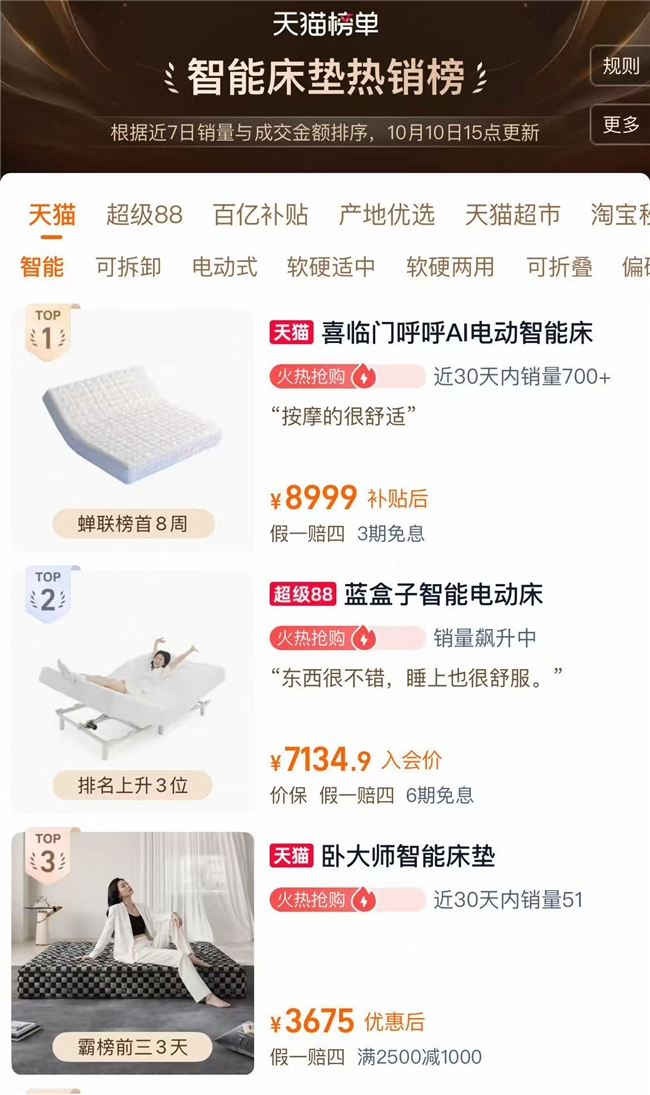Screen dimensions: 650x1095
Task: Switch to the 超级88 tab
Action: [x=145, y=214]
